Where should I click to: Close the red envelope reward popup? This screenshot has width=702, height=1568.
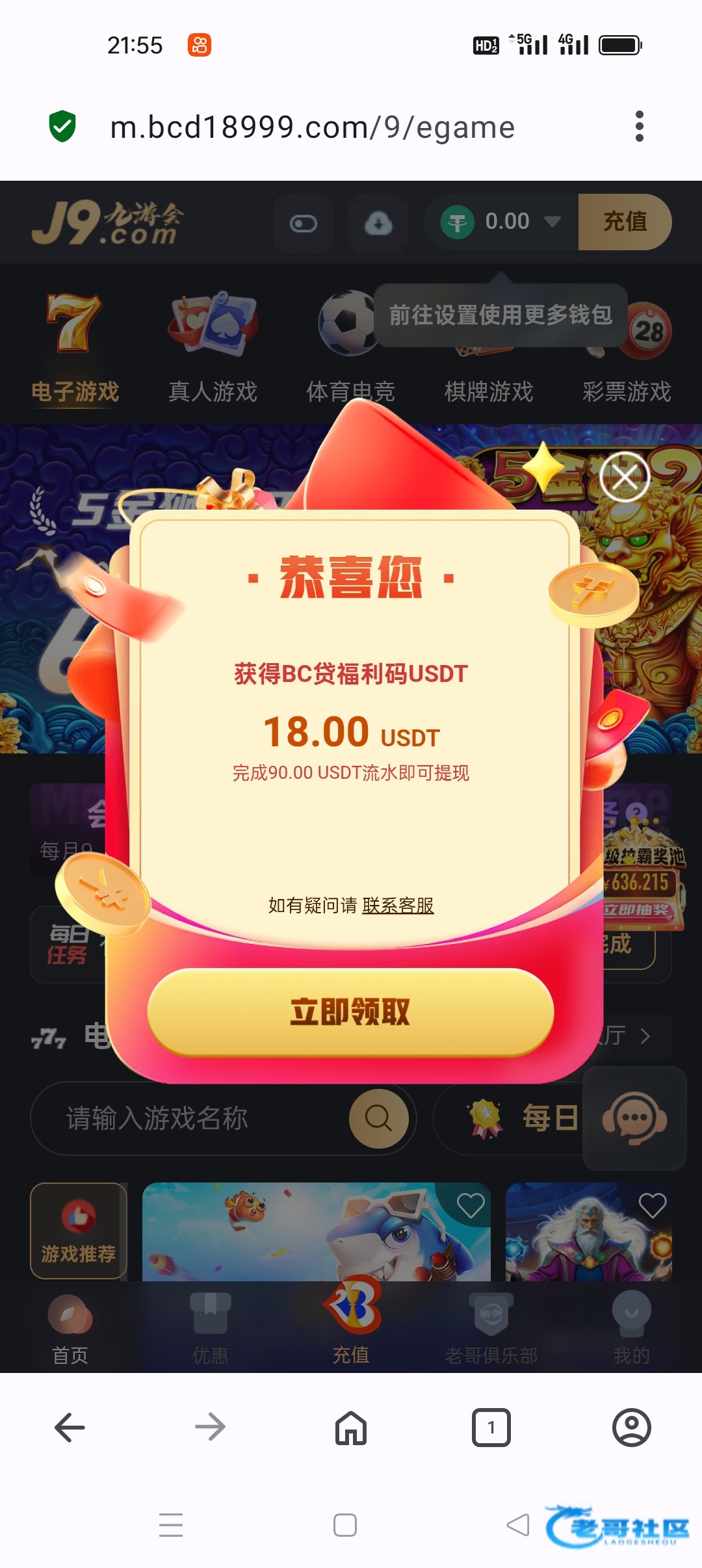(625, 477)
